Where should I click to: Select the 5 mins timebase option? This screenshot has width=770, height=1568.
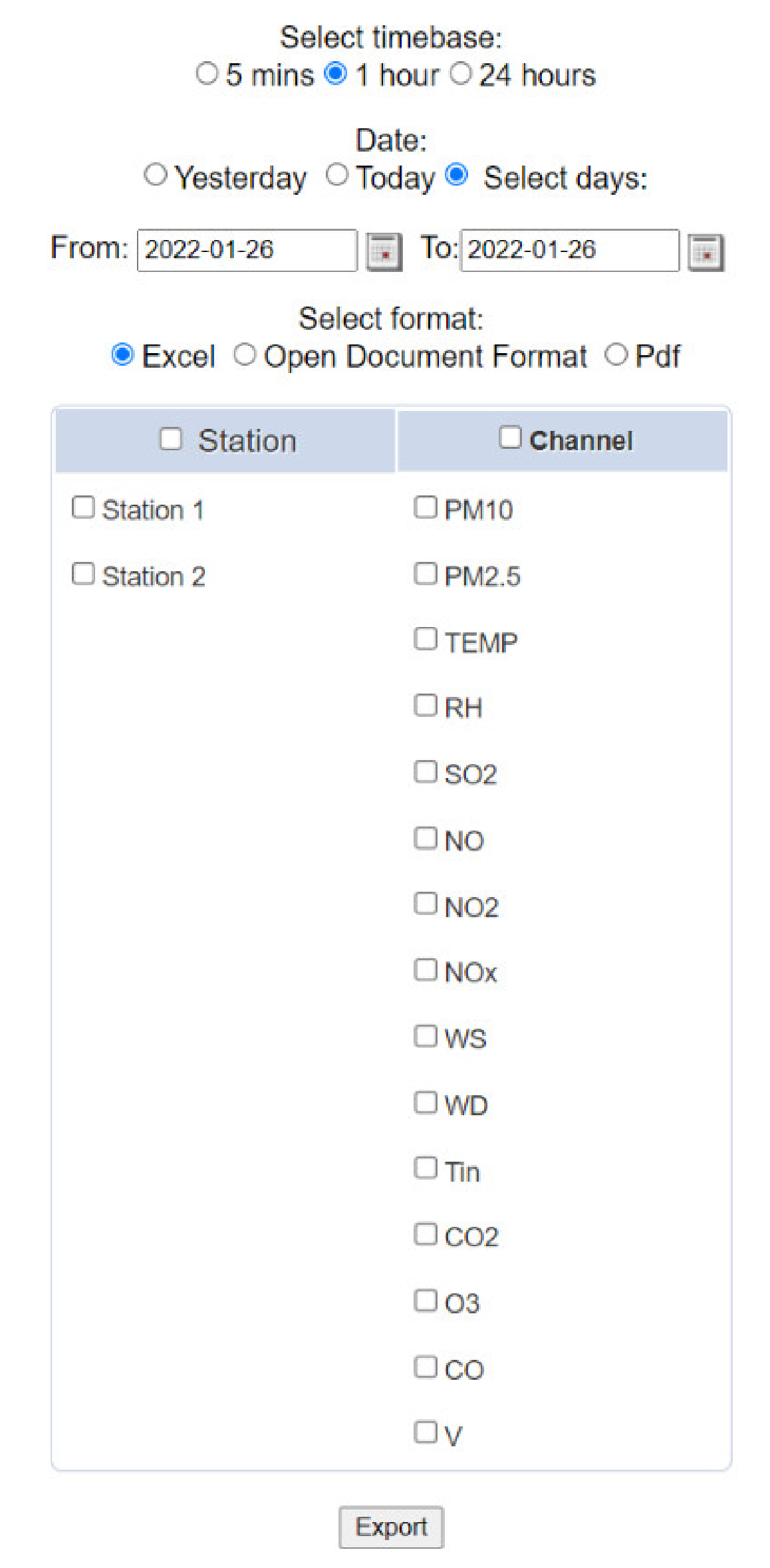(x=207, y=73)
